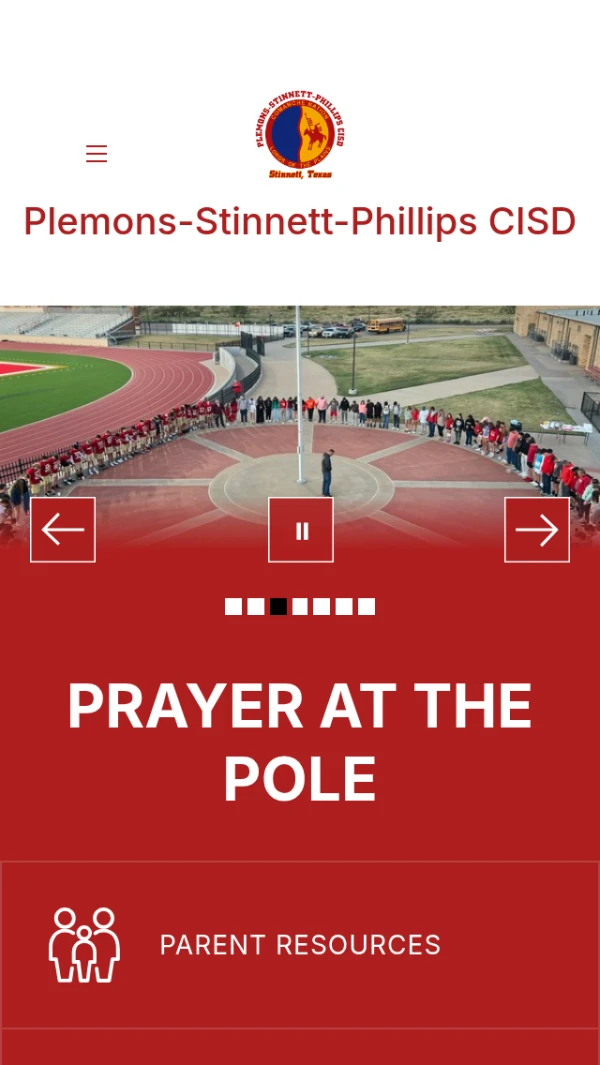Open the hamburger navigation menu

96,154
